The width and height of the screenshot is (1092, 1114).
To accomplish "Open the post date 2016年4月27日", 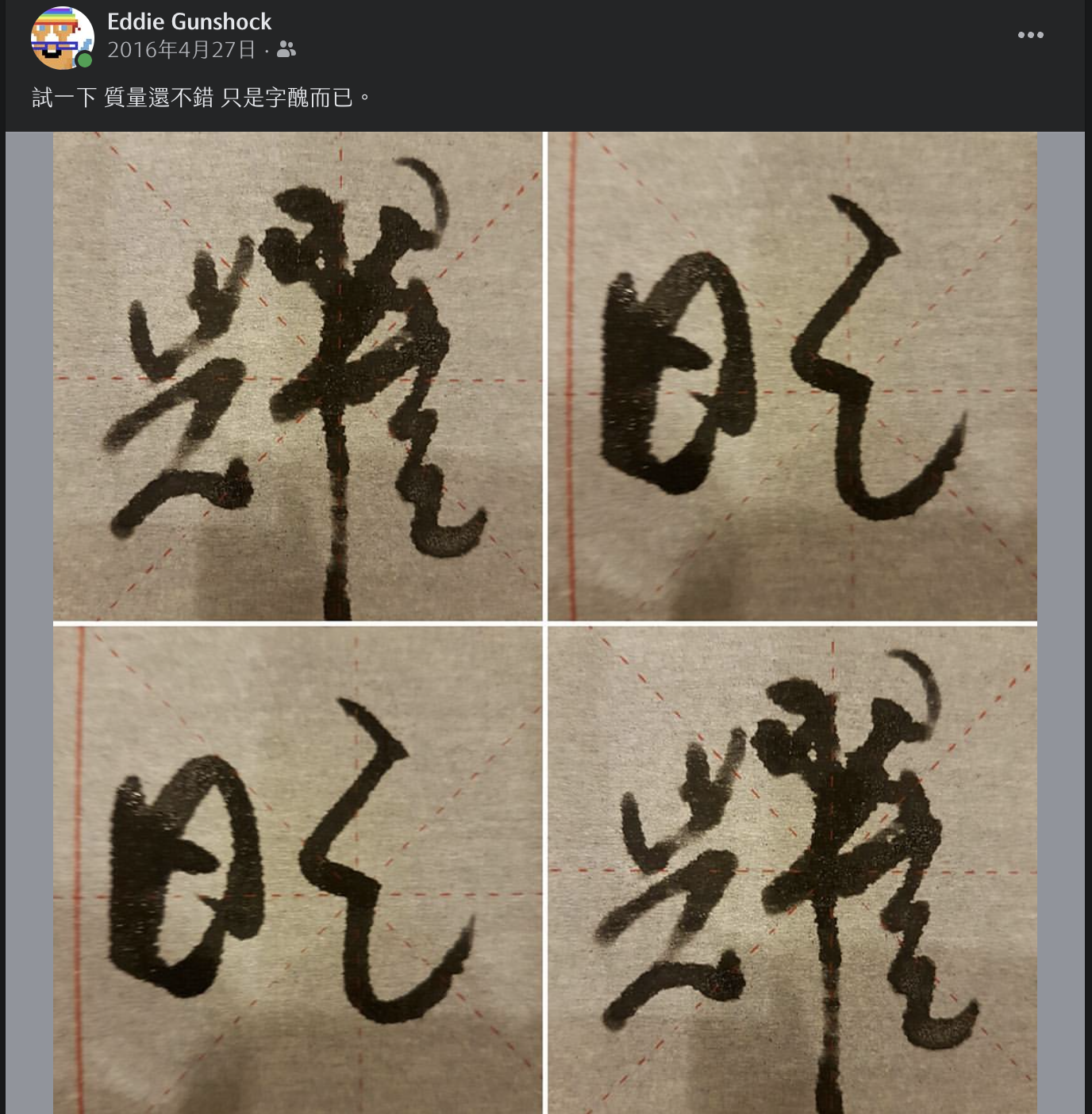I will pos(181,50).
